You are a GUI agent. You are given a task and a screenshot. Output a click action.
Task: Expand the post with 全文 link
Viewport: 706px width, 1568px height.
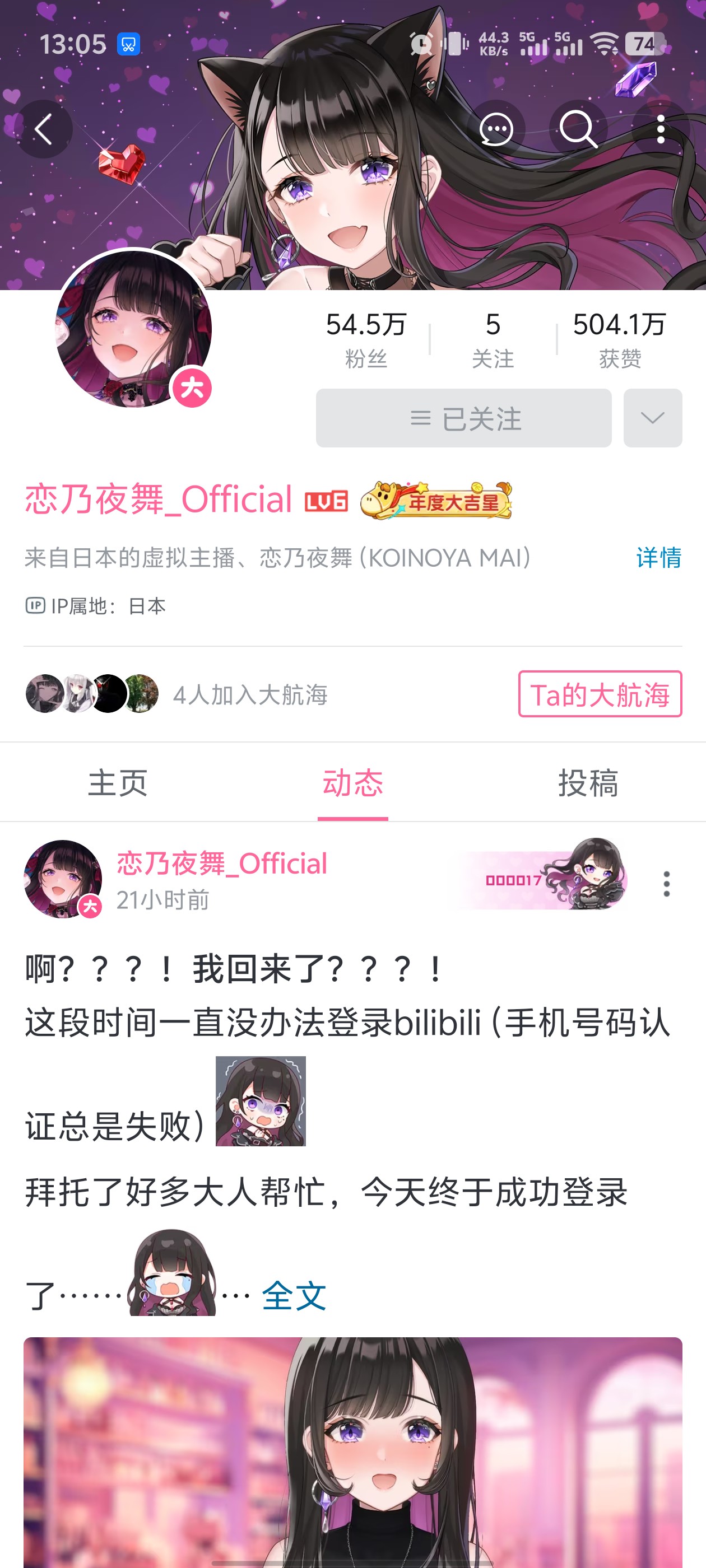point(294,1295)
